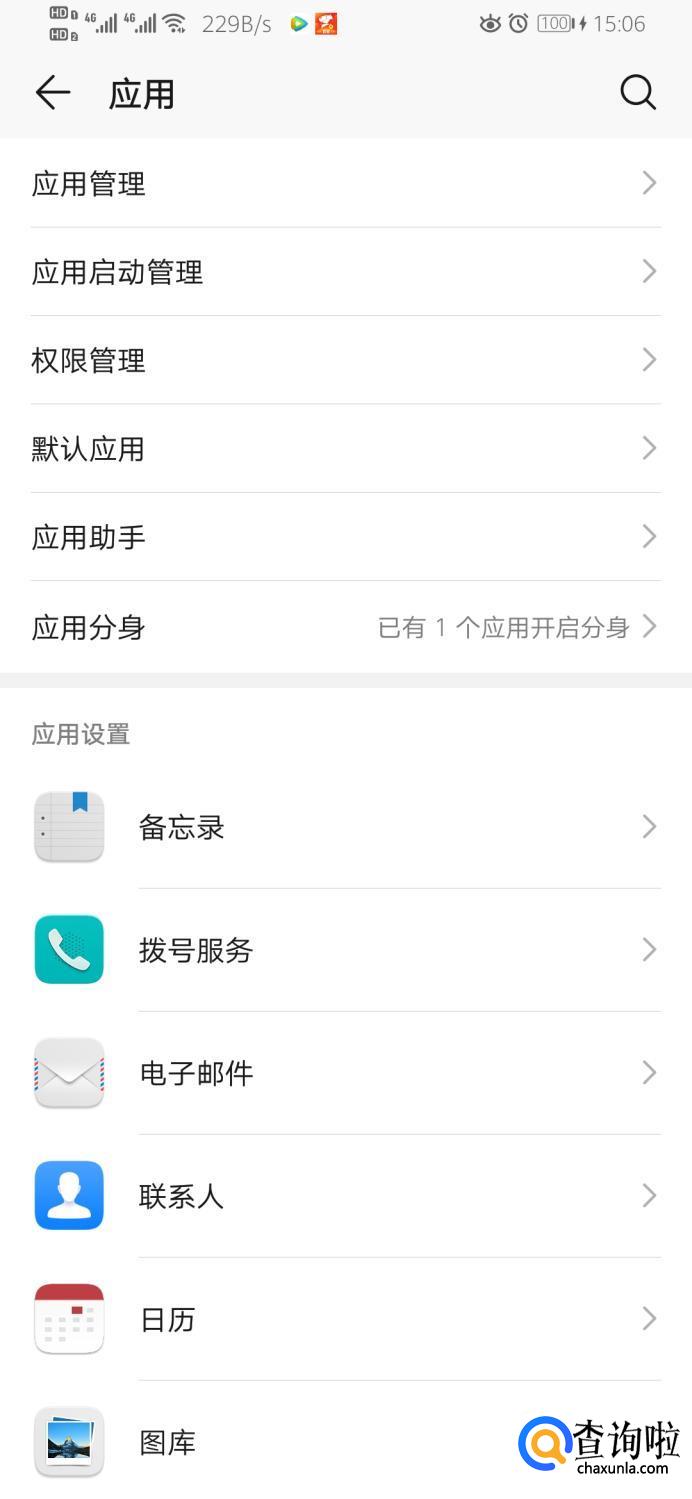The height and width of the screenshot is (1499, 692).
Task: Go back using the arrow icon
Action: coord(53,93)
